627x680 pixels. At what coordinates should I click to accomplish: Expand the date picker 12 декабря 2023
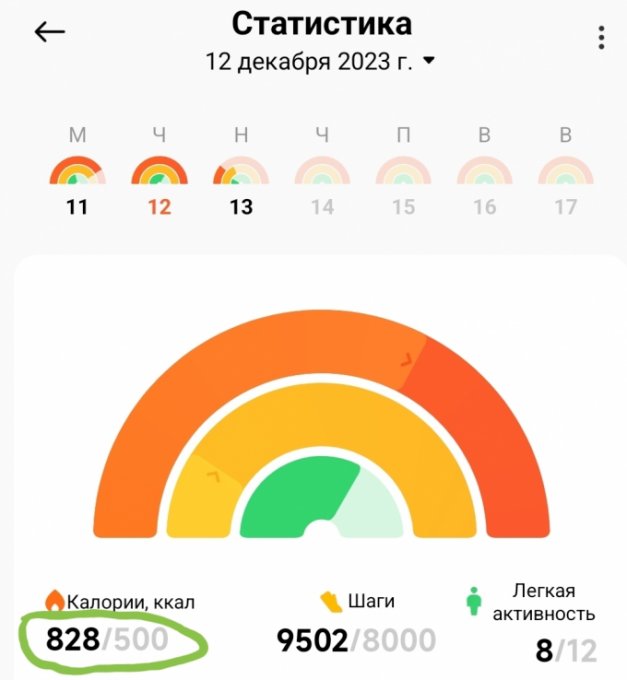[x=320, y=61]
